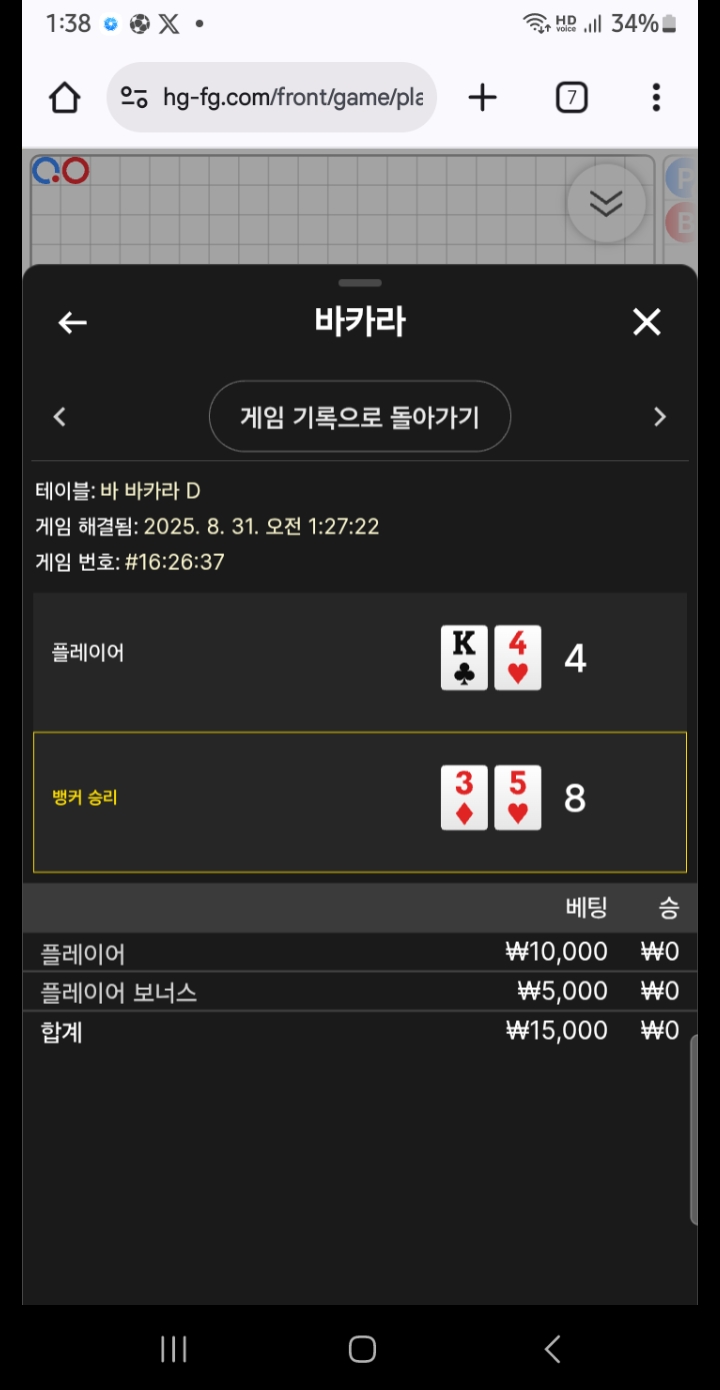Open the system recent apps view
The height and width of the screenshot is (1390, 720).
(x=174, y=1349)
